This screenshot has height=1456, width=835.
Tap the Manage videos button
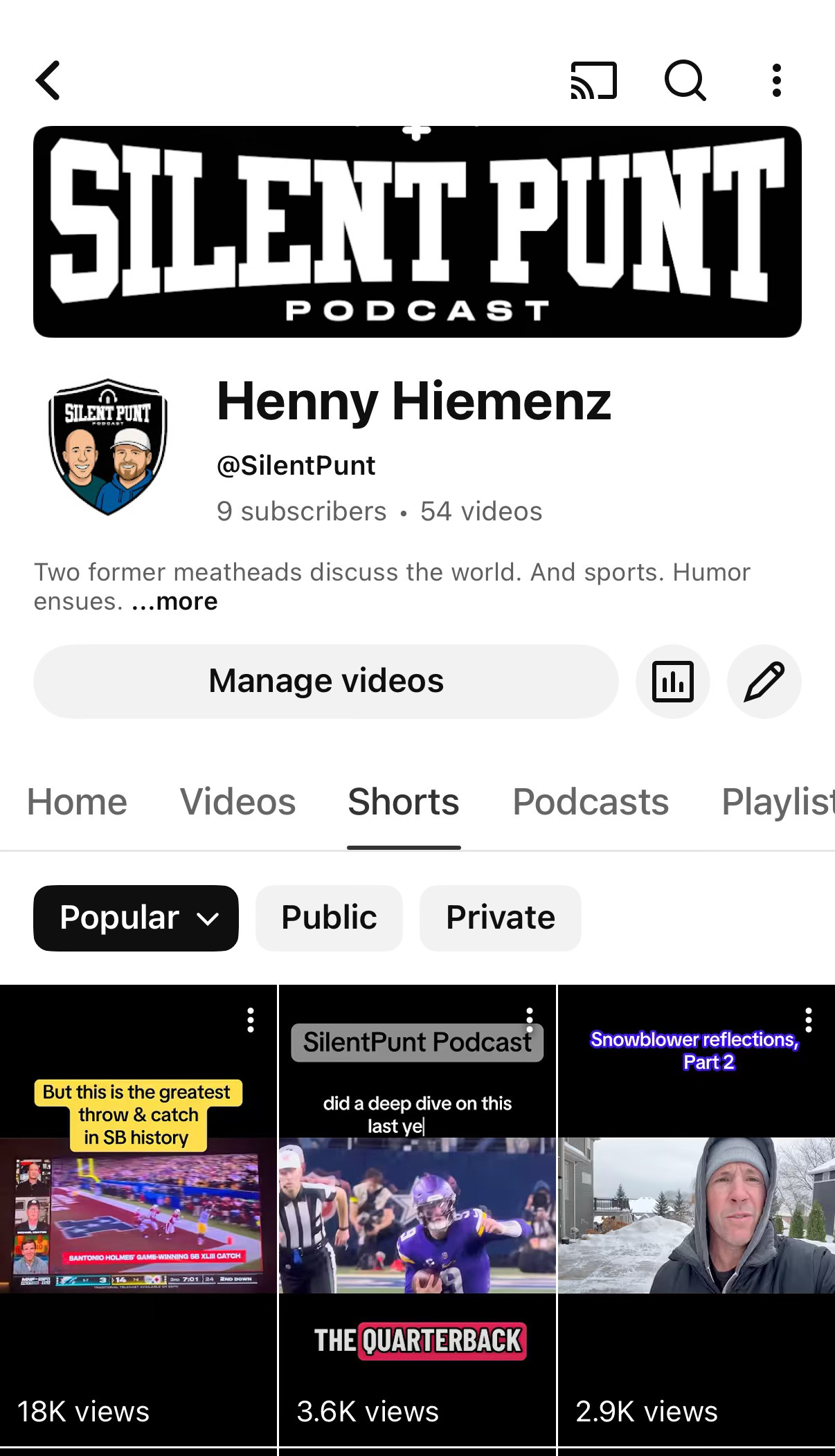coord(325,681)
